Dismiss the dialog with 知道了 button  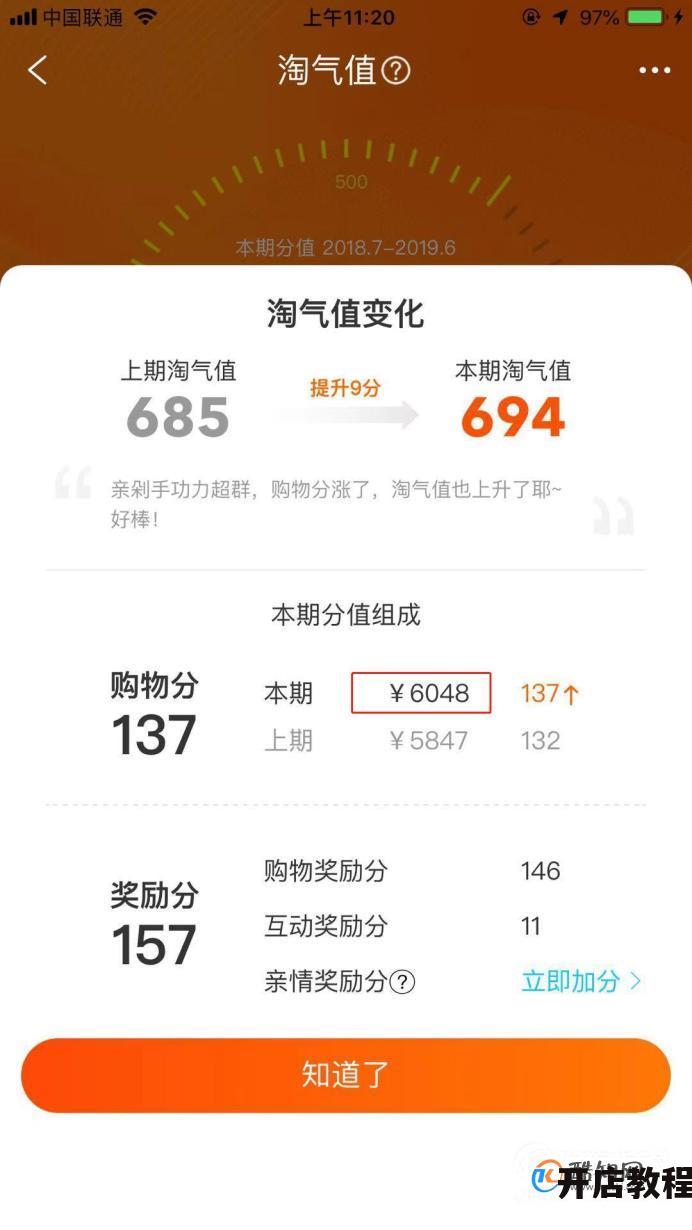click(346, 1075)
